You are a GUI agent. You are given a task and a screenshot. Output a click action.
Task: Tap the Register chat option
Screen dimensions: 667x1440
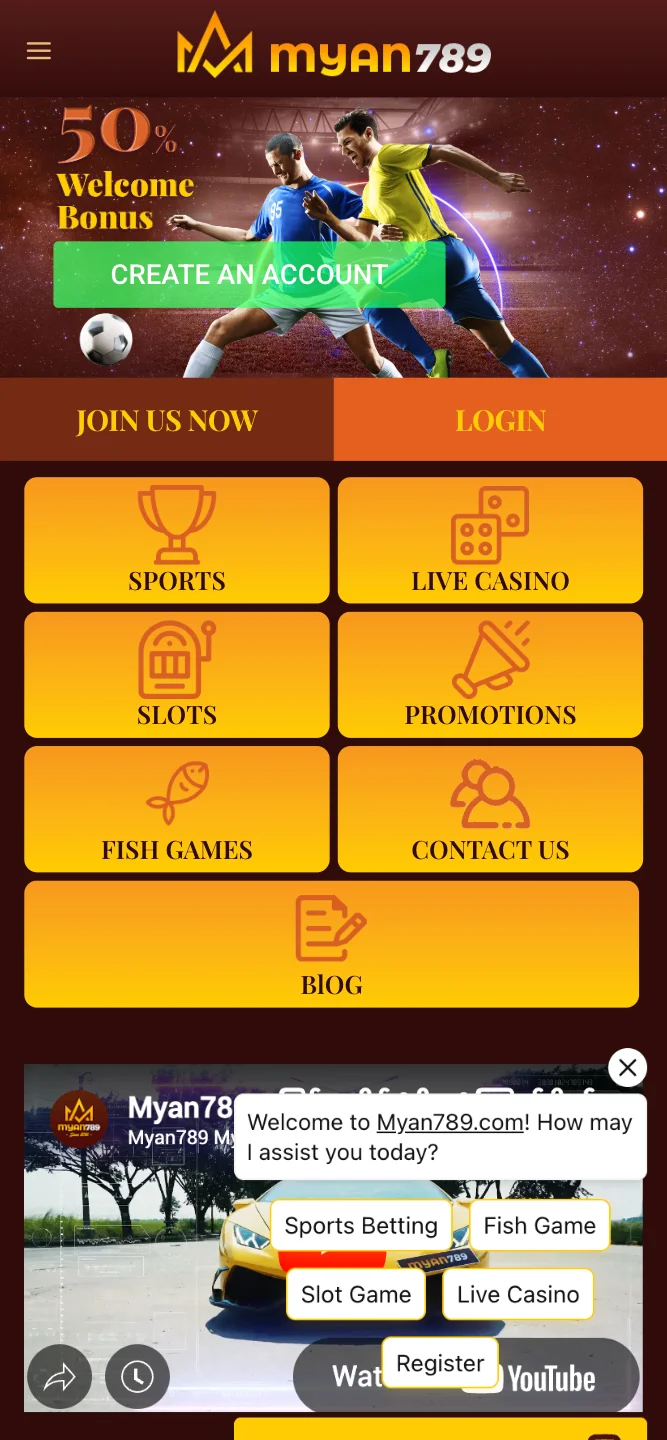click(440, 1363)
